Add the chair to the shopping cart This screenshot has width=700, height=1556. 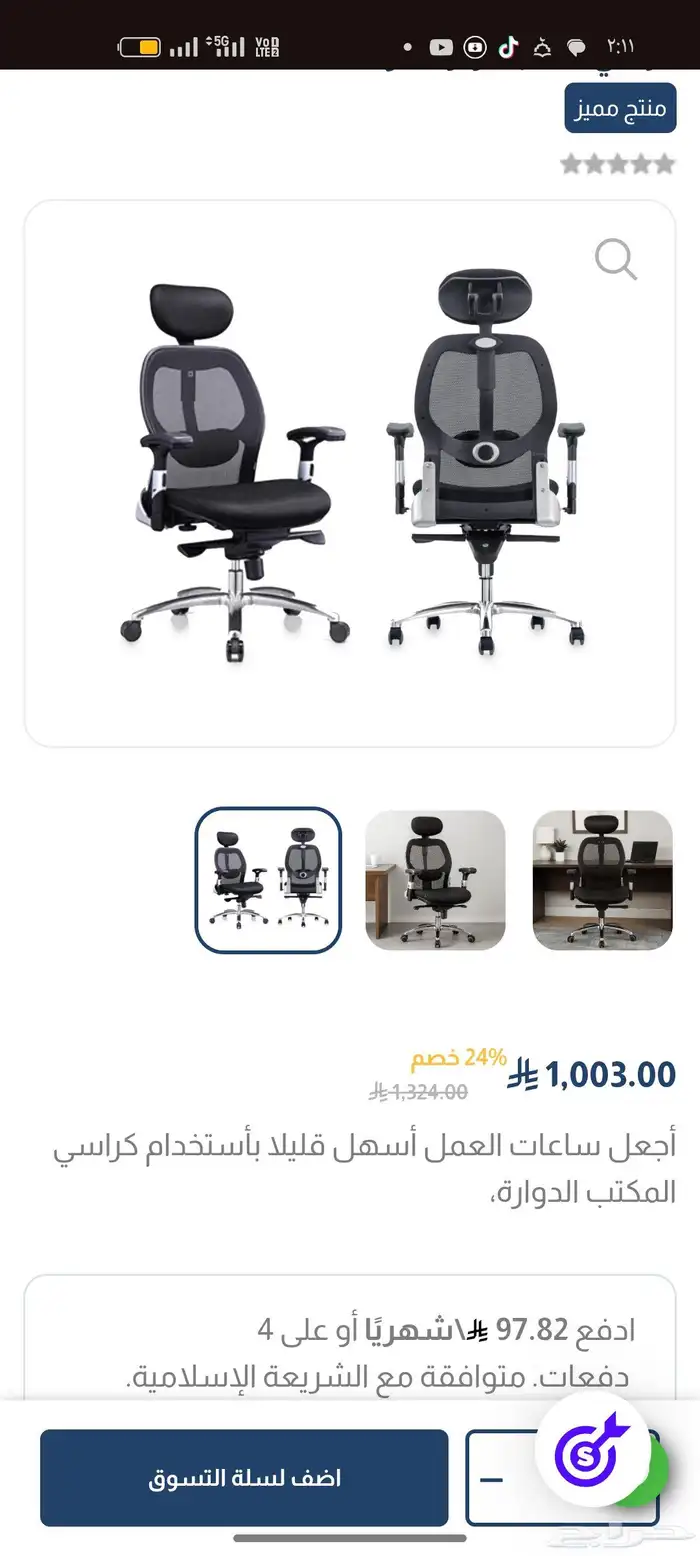coord(244,1478)
